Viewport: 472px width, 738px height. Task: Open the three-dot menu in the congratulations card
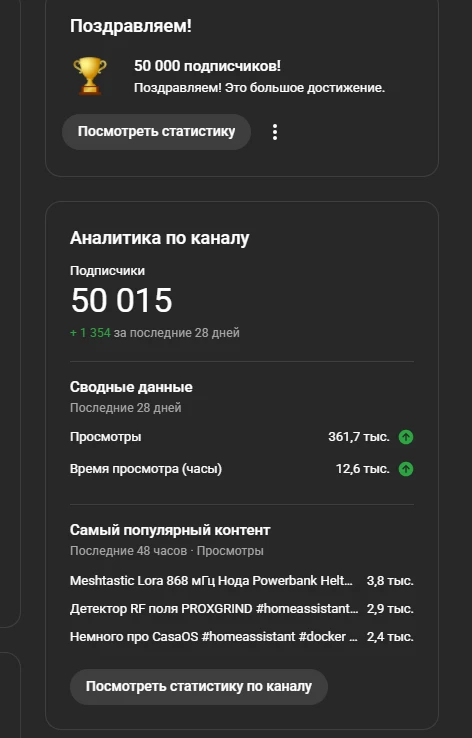click(x=275, y=132)
